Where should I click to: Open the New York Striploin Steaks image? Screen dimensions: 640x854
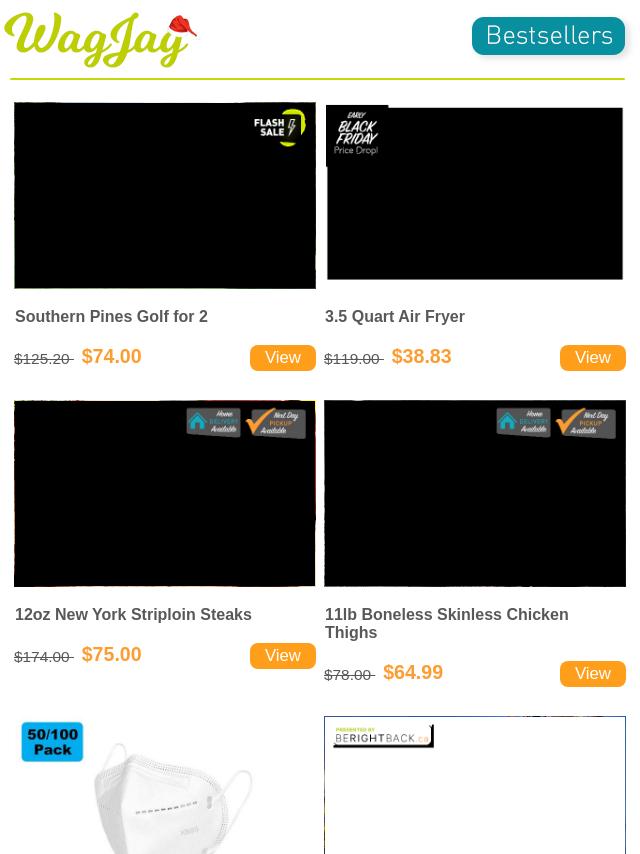click(x=165, y=494)
